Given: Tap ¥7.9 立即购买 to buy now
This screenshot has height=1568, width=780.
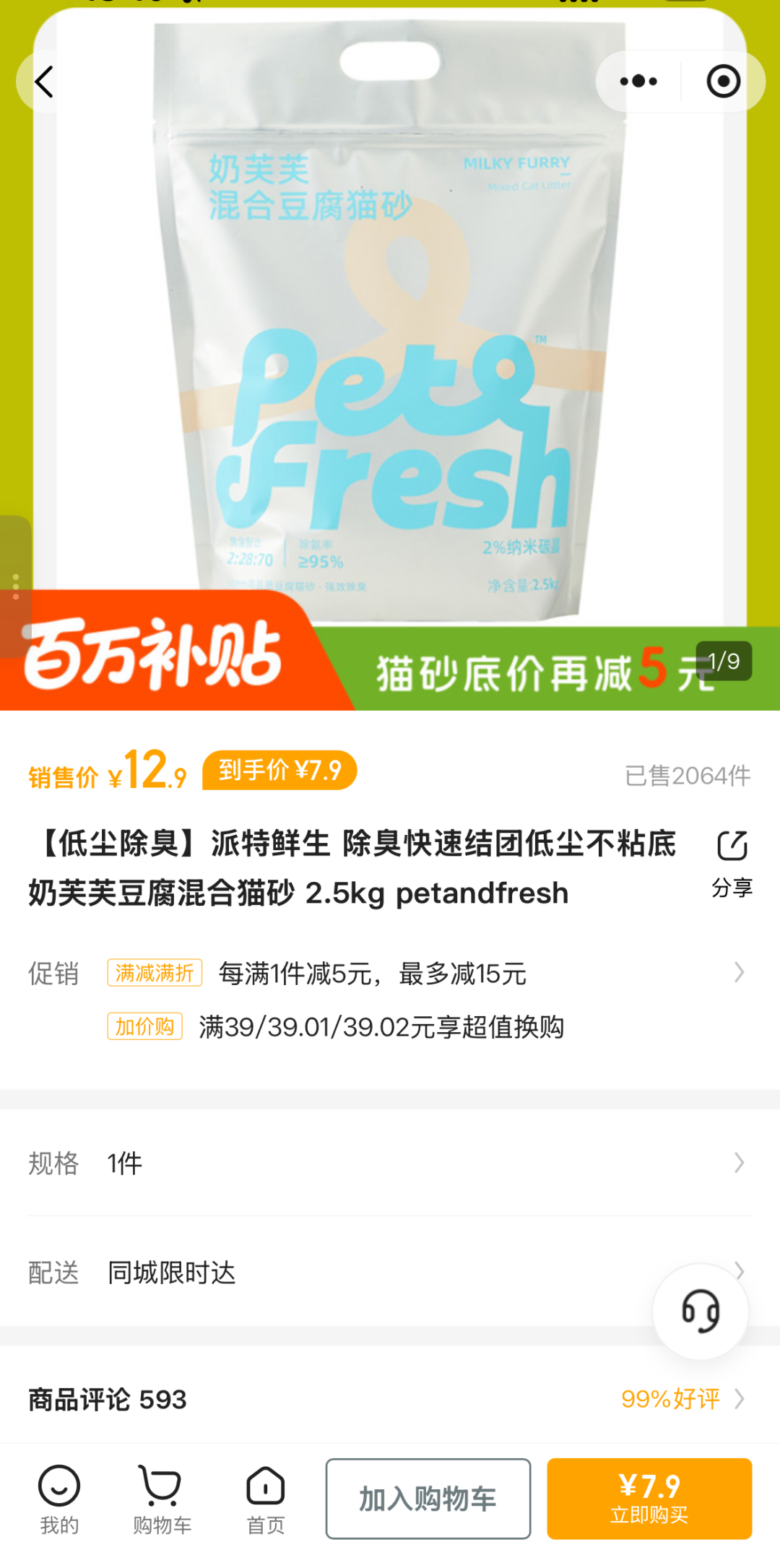Looking at the screenshot, I should pos(649,1499).
